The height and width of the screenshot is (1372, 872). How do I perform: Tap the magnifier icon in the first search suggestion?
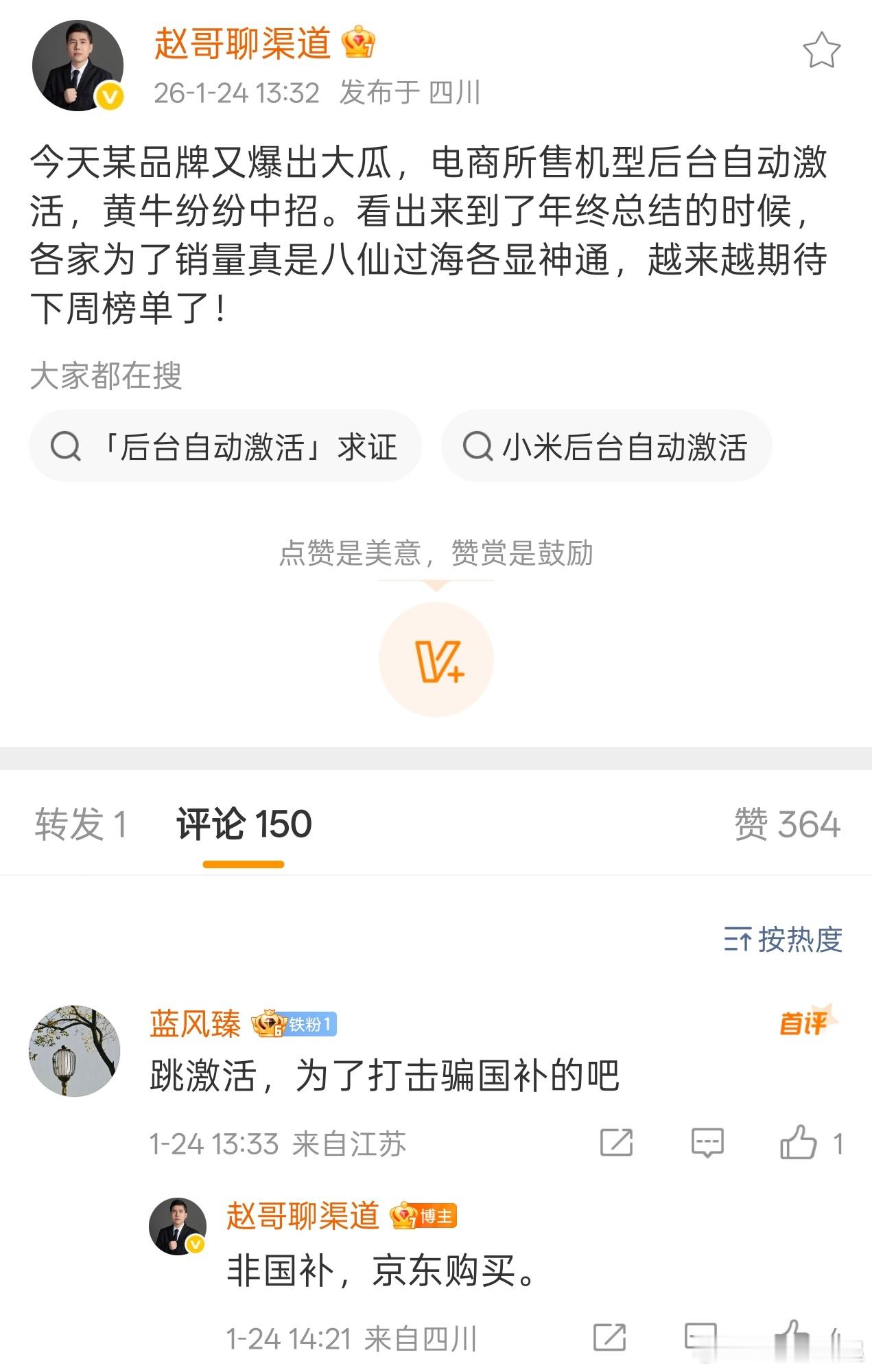coord(65,446)
